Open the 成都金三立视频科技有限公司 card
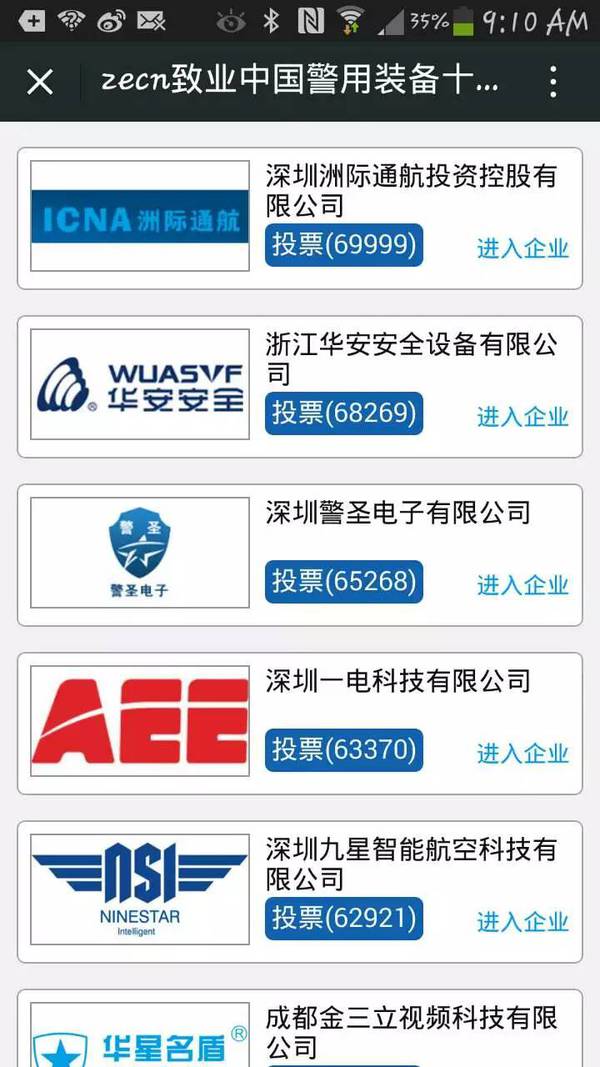Screen dimensions: 600x1067 pos(411,1032)
